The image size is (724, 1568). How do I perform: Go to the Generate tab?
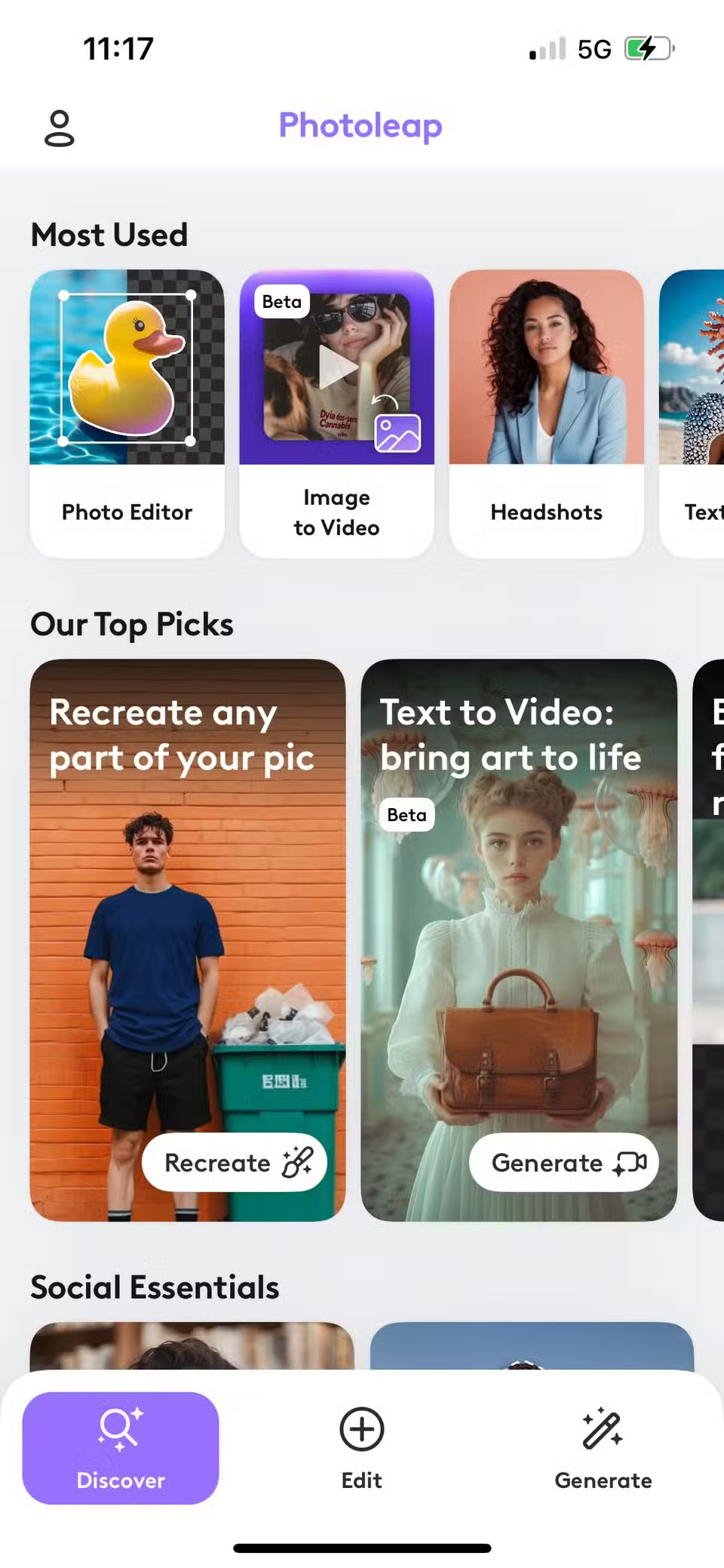point(603,1447)
